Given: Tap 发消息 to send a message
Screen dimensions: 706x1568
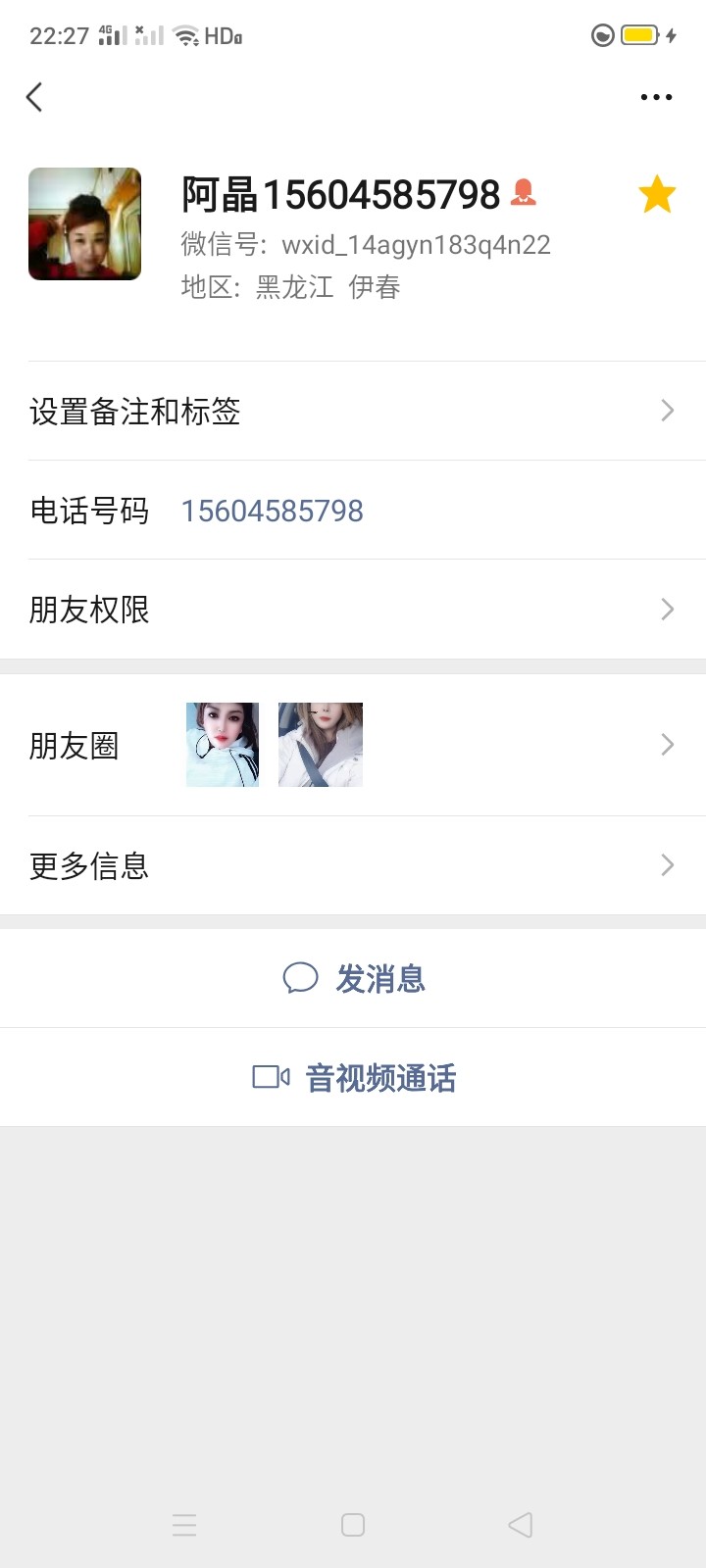Looking at the screenshot, I should pos(381,978).
